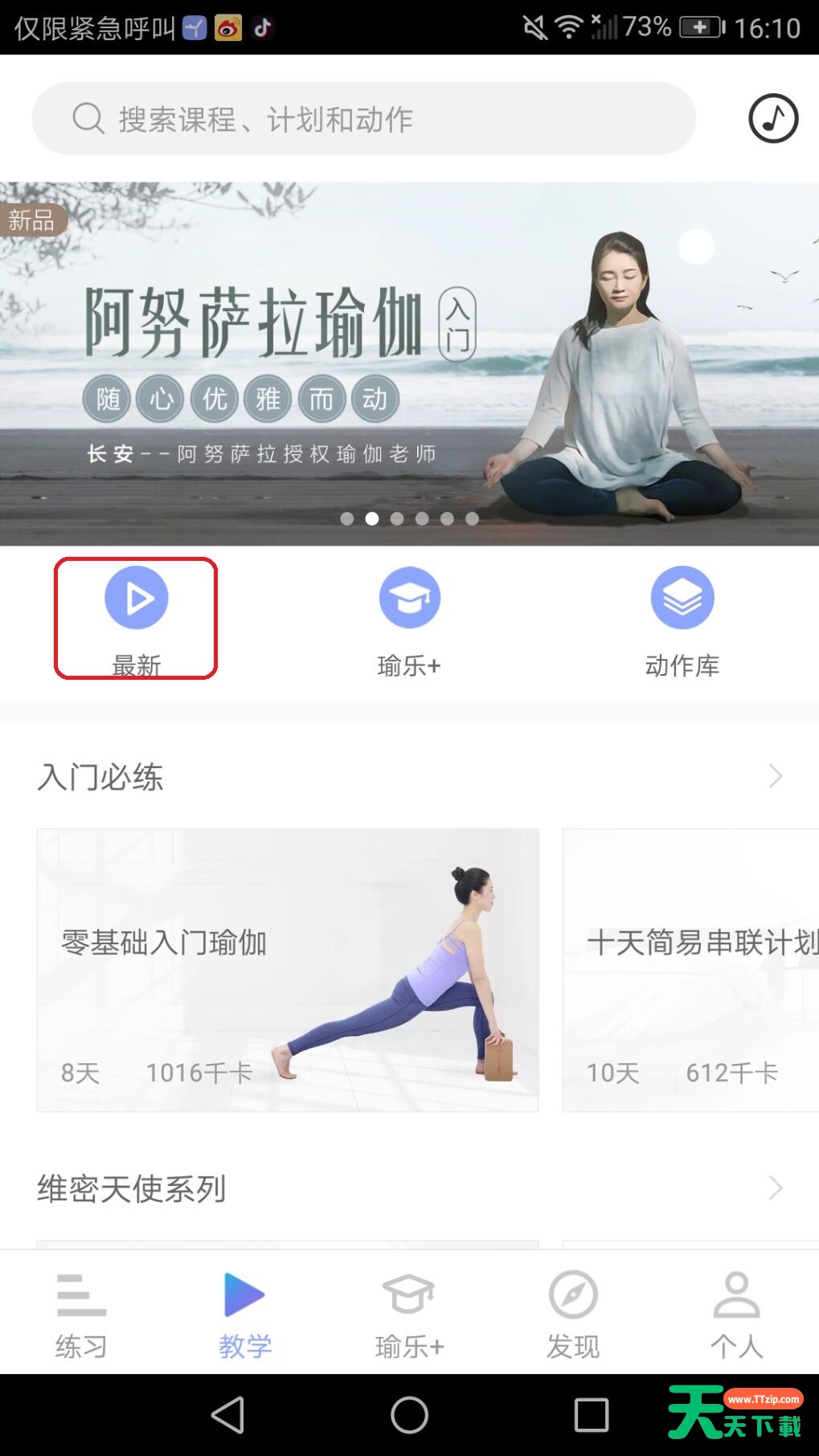Expand the 维密天使系列 section arrow
Viewport: 819px width, 1456px height.
pos(776,1188)
